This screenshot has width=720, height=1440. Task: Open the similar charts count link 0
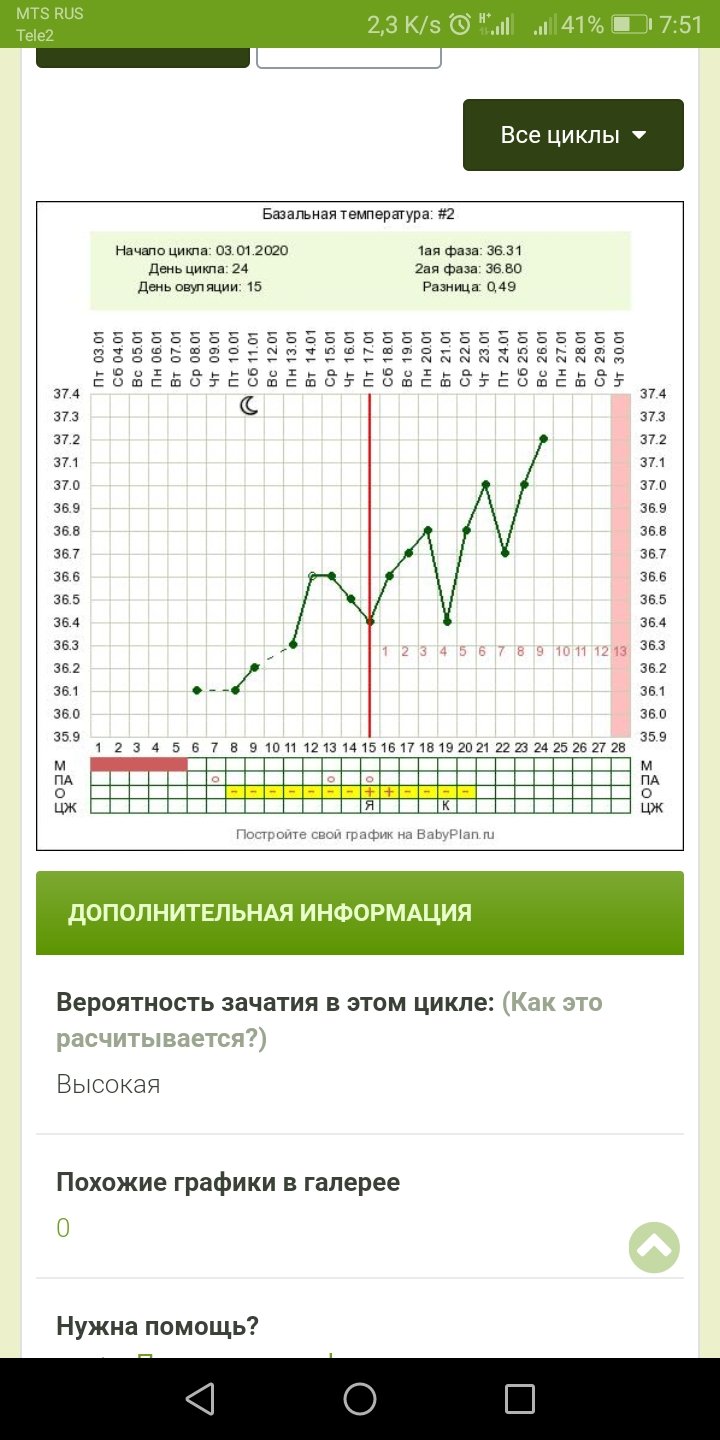pos(63,1228)
